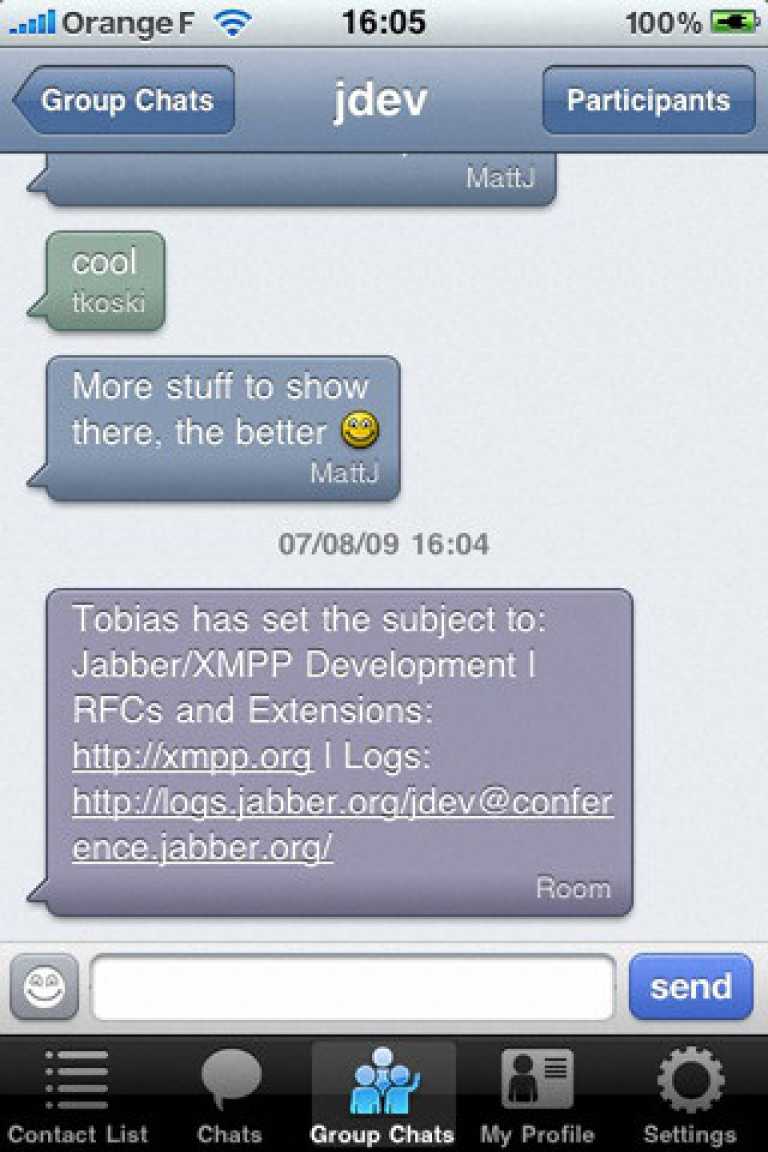768x1152 pixels.
Task: Select the Group Chats tab
Action: [383, 1096]
